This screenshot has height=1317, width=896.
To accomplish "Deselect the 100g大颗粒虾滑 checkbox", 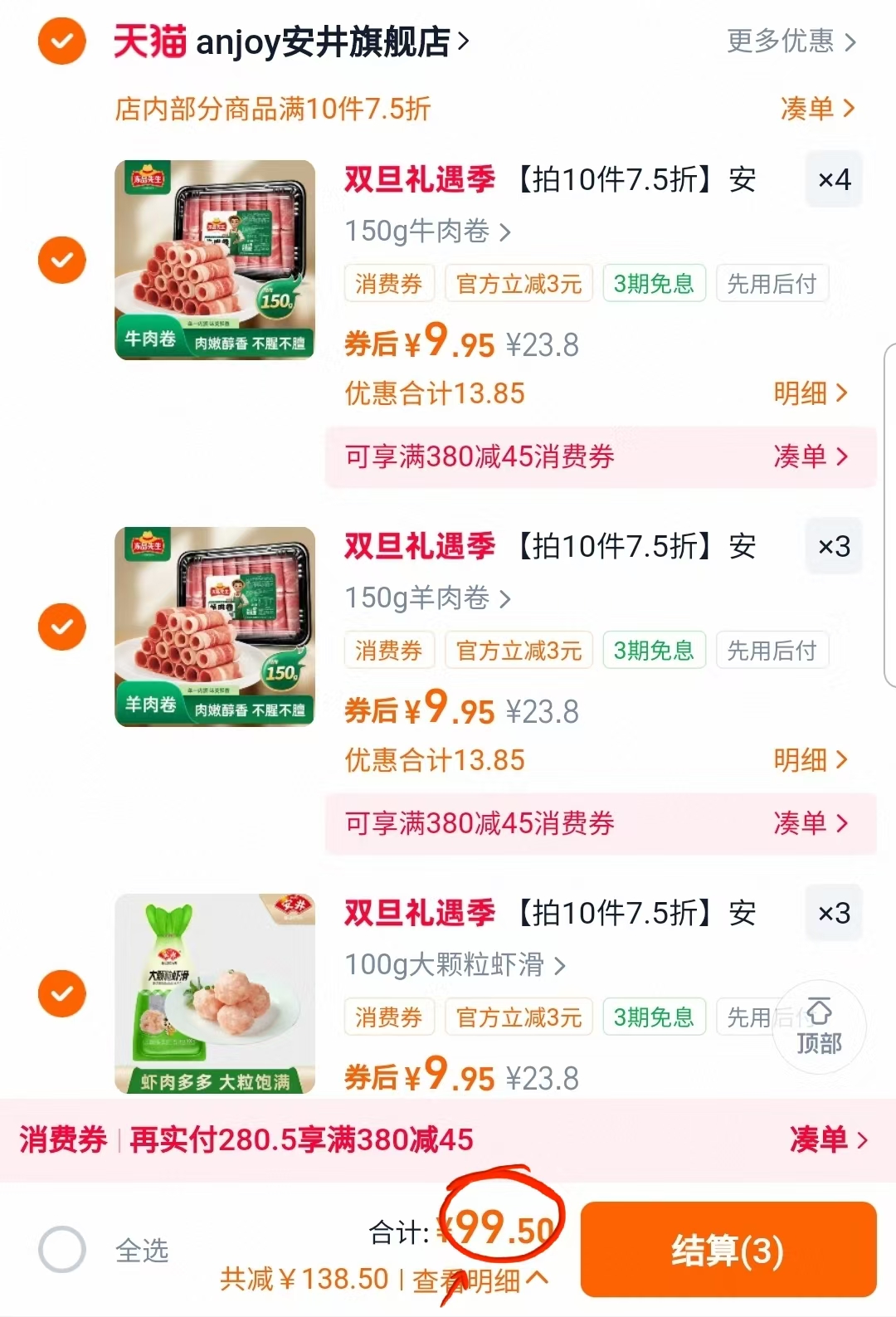I will click(x=61, y=993).
